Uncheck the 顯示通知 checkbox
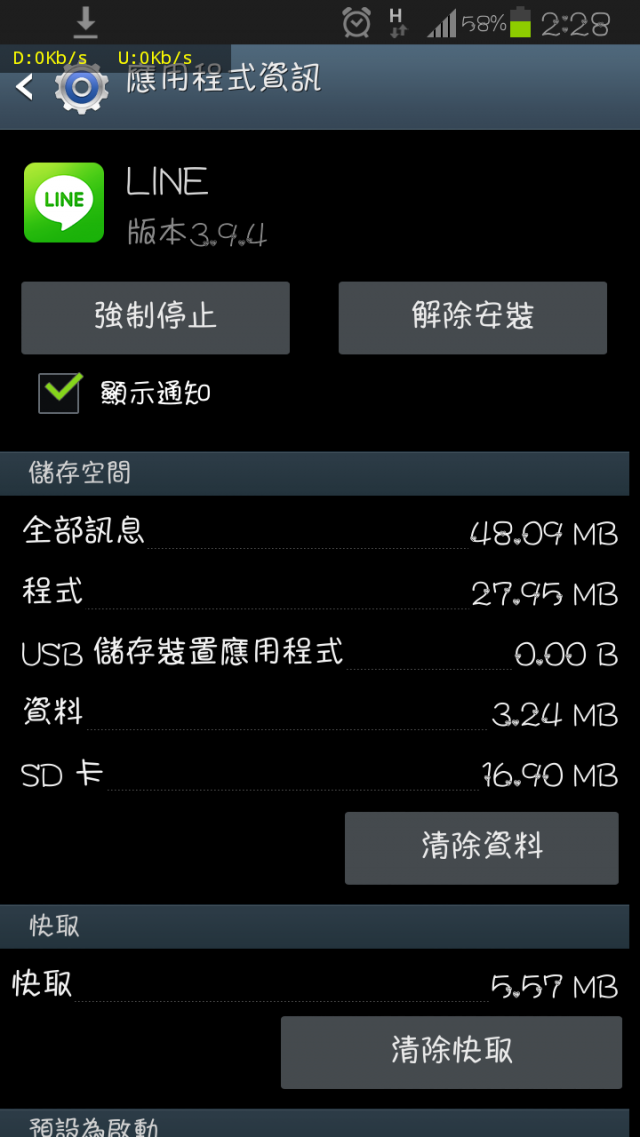640x1138 pixels. 59,392
